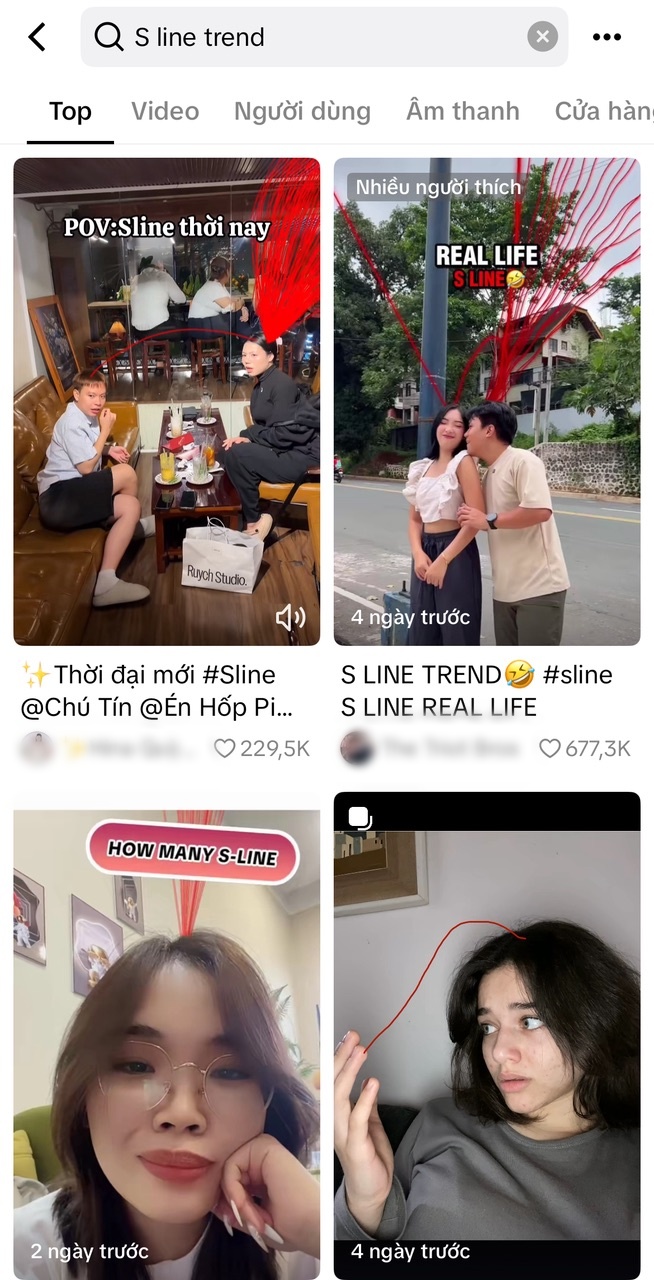Clear the search text
The image size is (654, 1280).
click(541, 38)
